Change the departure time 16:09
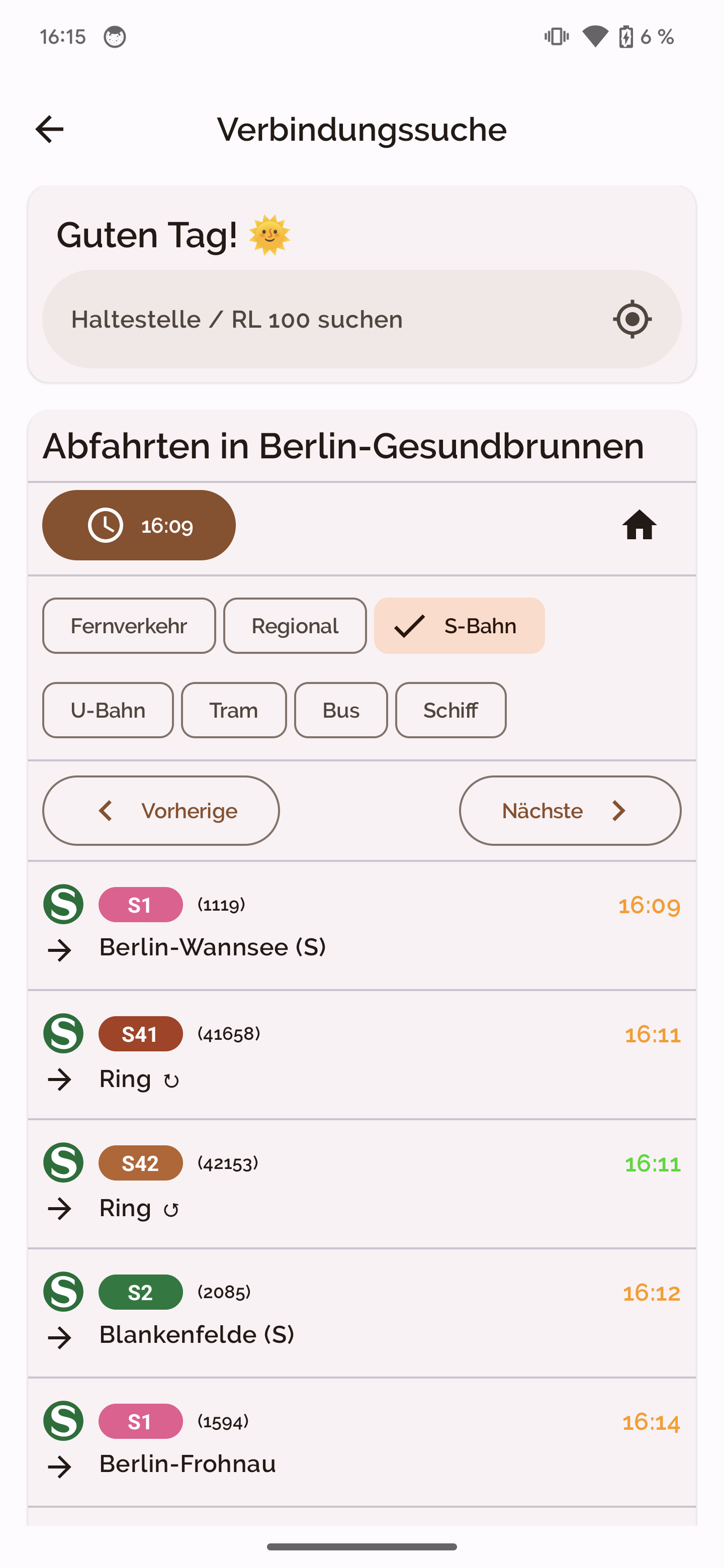724x1568 pixels. pyautogui.click(x=139, y=525)
